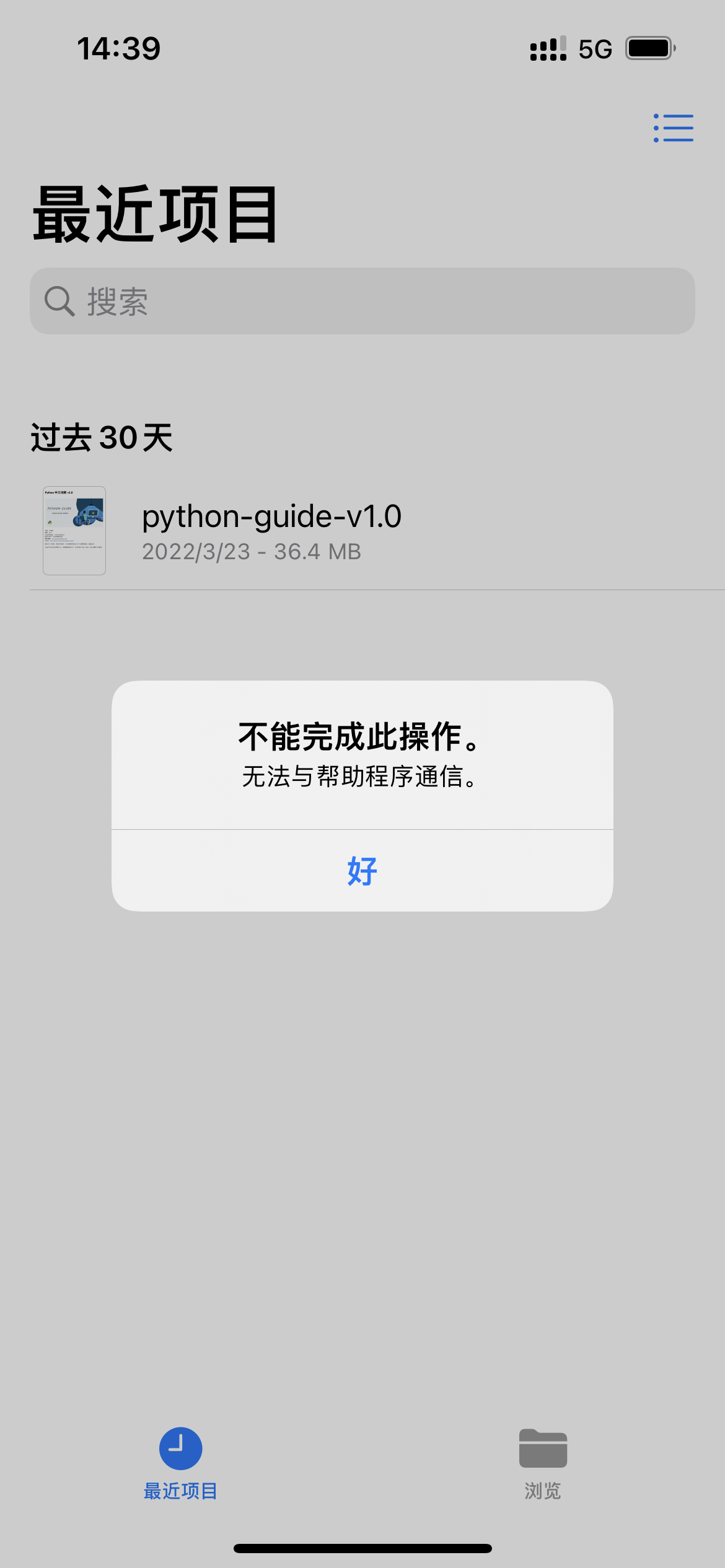Open the list view options icon
Viewport: 725px width, 1568px height.
(x=673, y=128)
